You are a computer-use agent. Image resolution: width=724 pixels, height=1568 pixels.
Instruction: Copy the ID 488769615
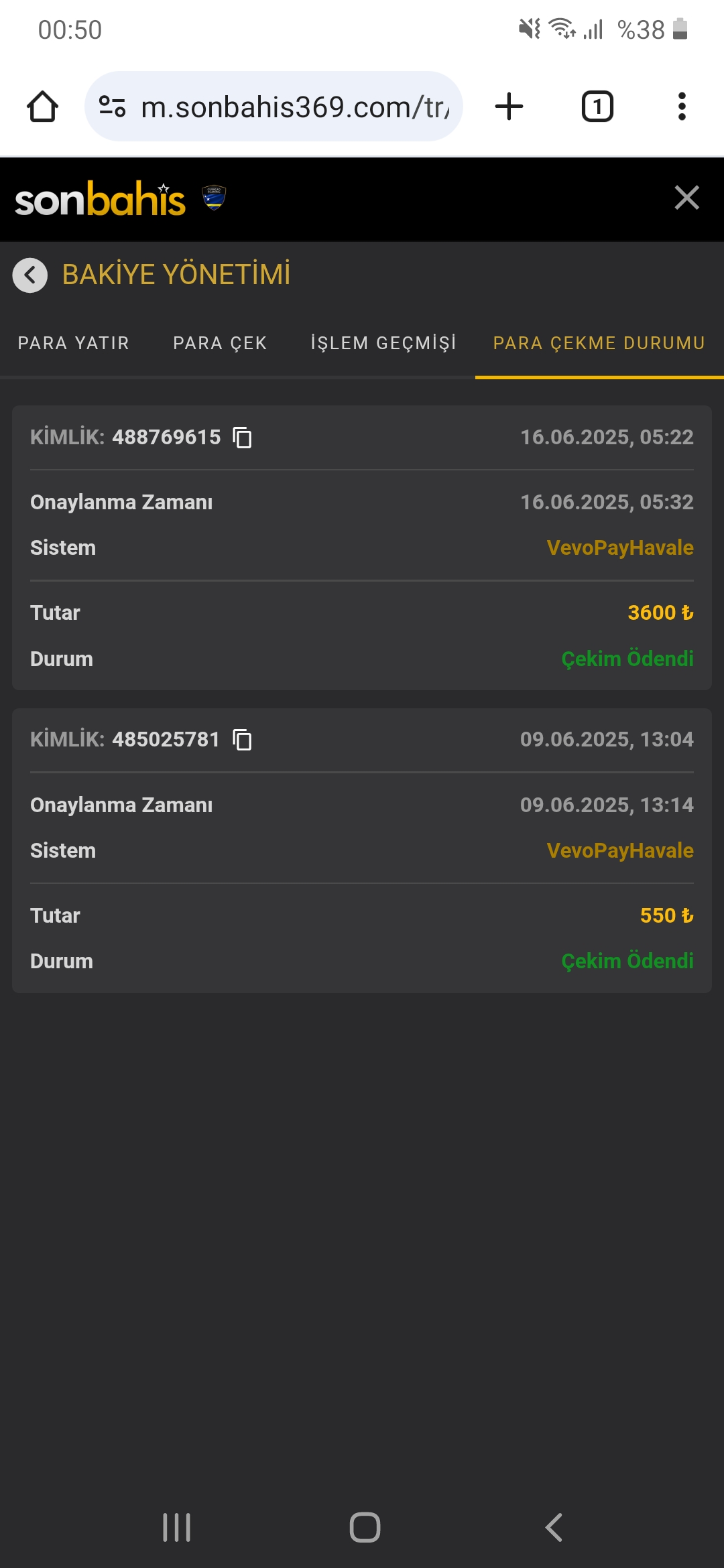pyautogui.click(x=242, y=438)
